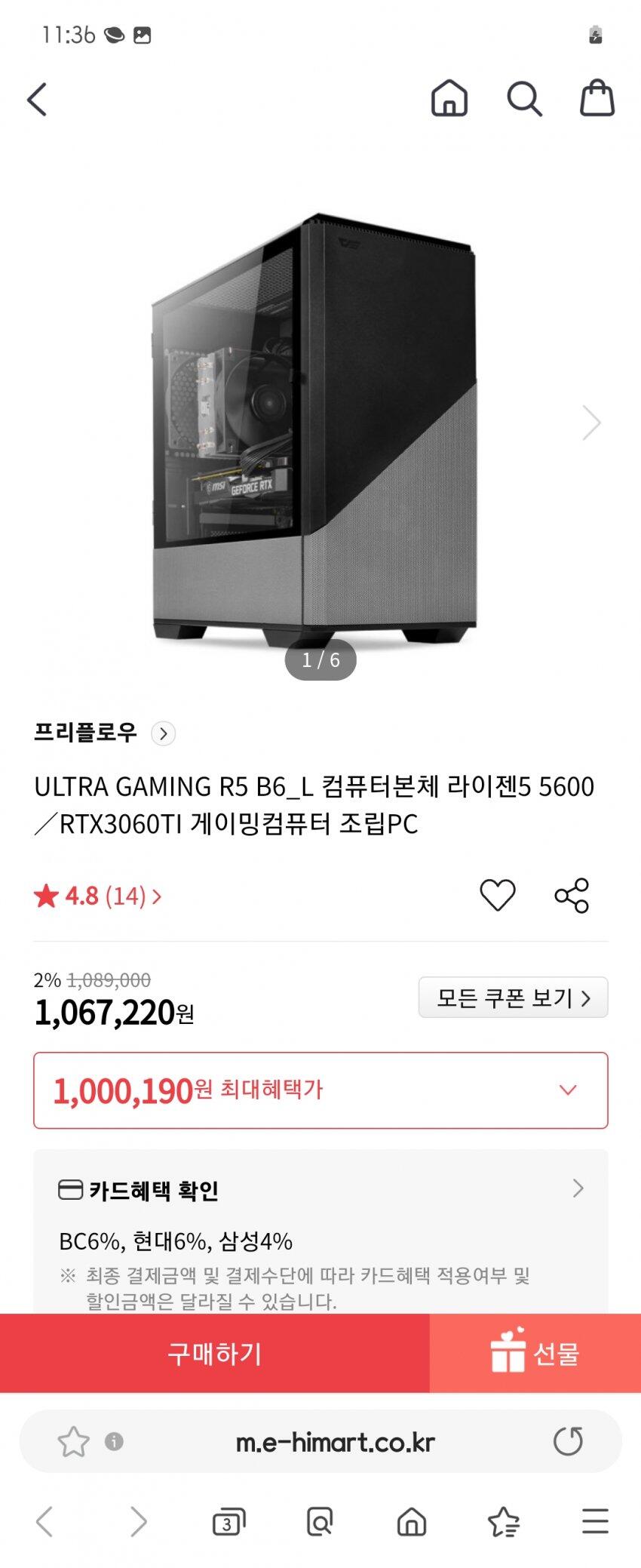Image resolution: width=641 pixels, height=1568 pixels.
Task: View the 4.8 rating reviews
Action: 98,896
